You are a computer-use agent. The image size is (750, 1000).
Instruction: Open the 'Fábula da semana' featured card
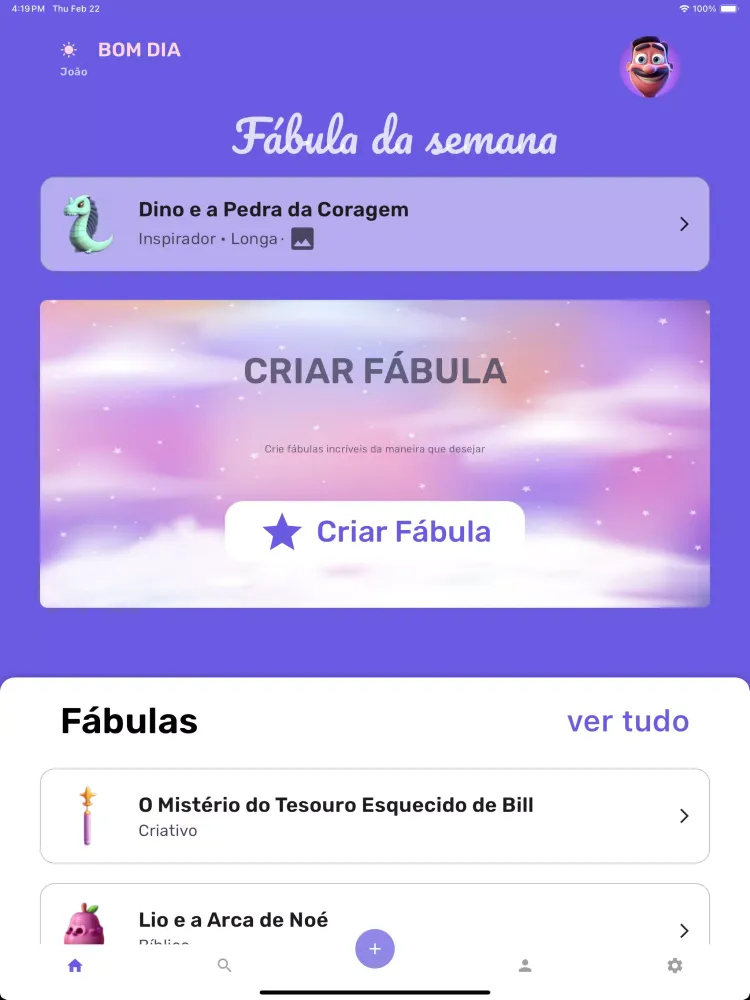(375, 224)
